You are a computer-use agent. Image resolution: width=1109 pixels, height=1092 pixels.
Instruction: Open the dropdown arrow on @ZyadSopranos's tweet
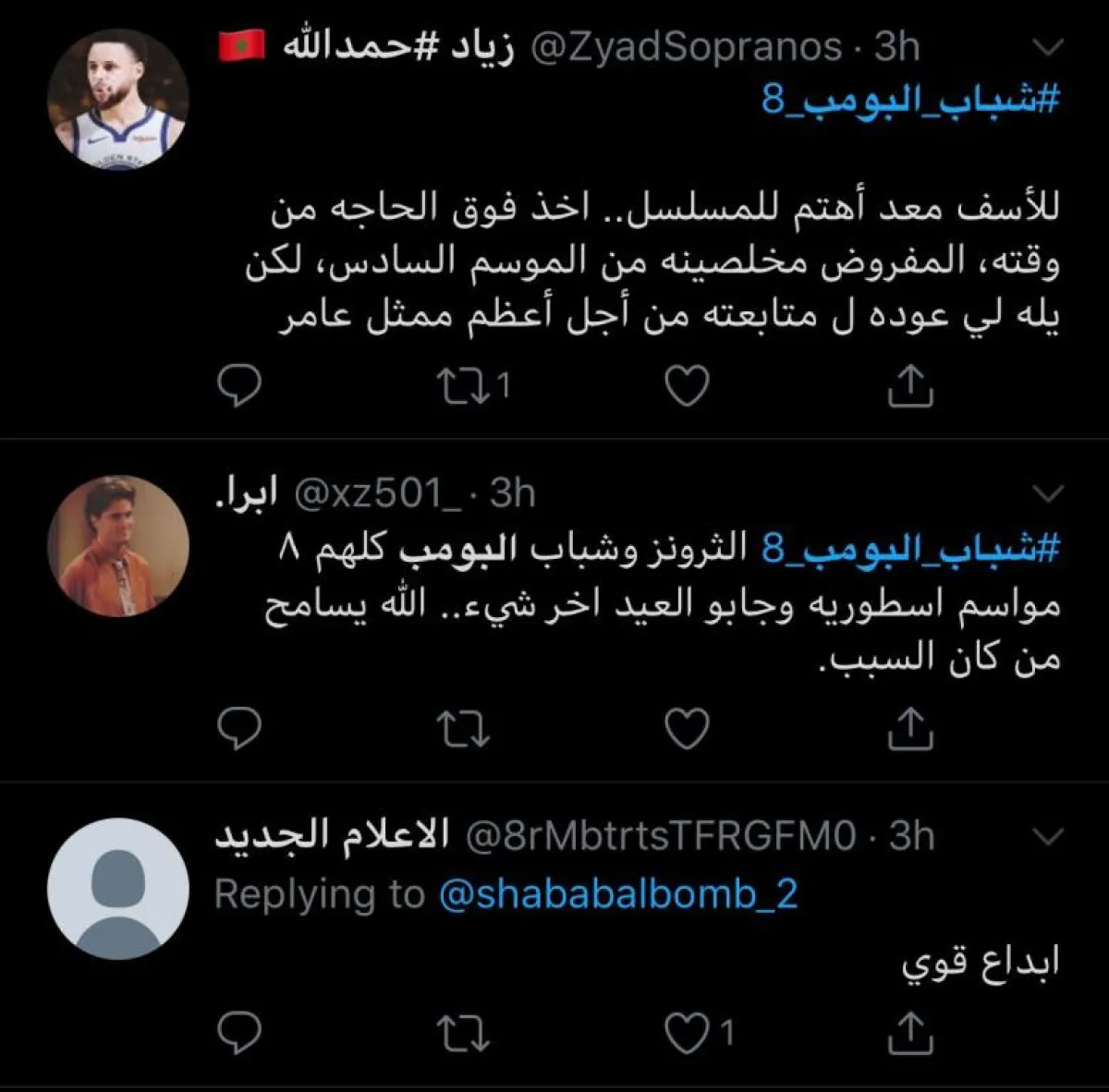coord(1048,47)
